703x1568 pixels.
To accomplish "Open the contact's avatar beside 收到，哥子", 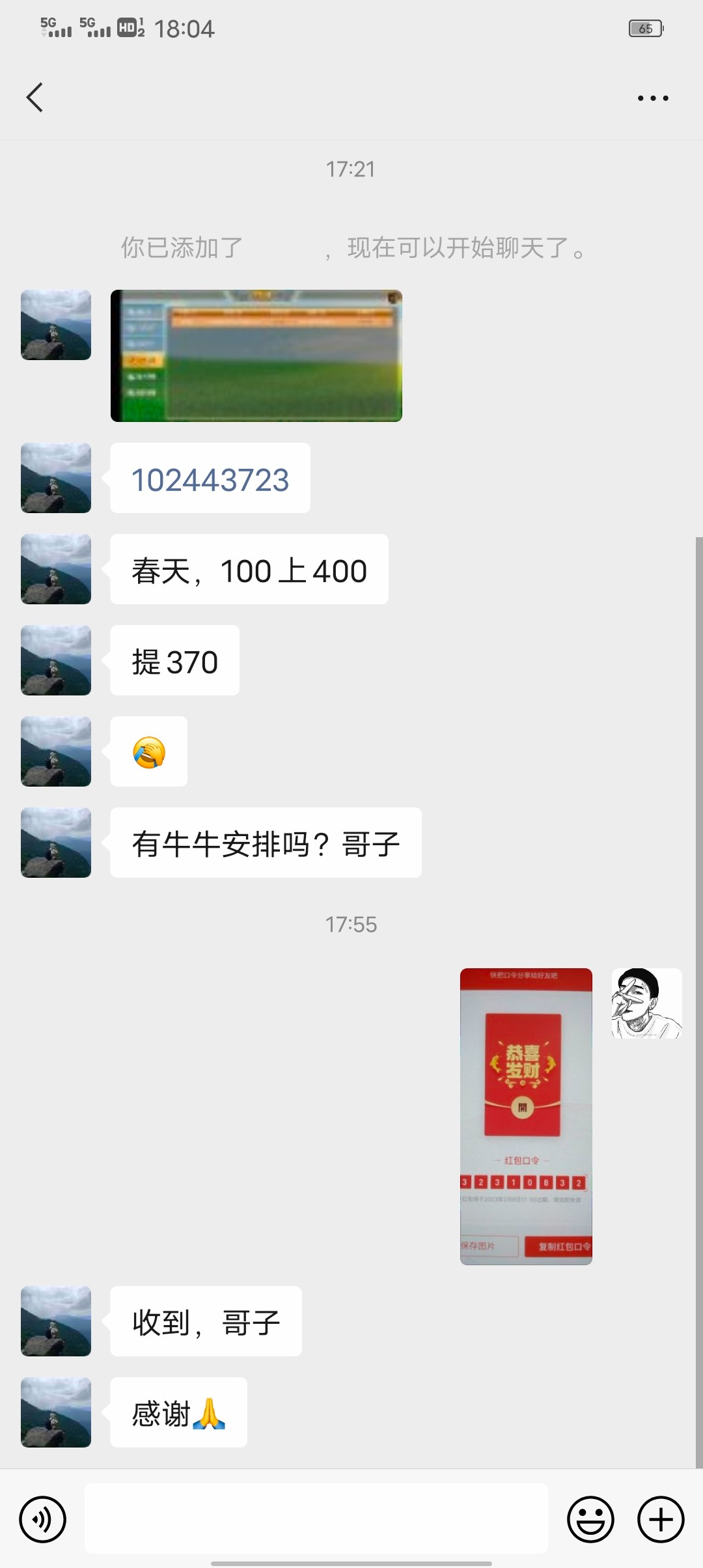I will [x=56, y=1321].
